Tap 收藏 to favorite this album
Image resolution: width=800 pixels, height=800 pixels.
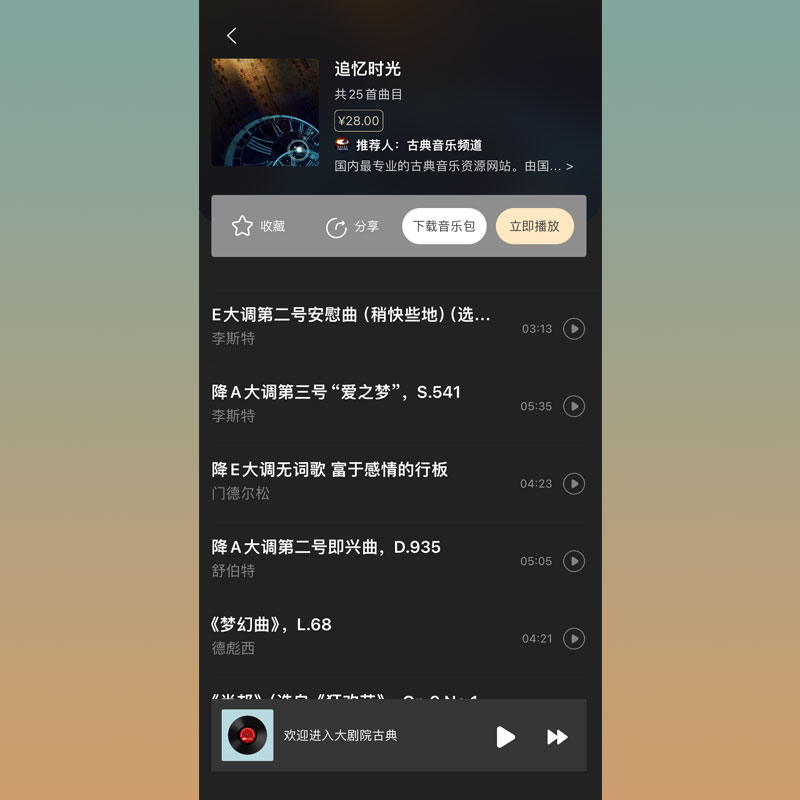[258, 227]
